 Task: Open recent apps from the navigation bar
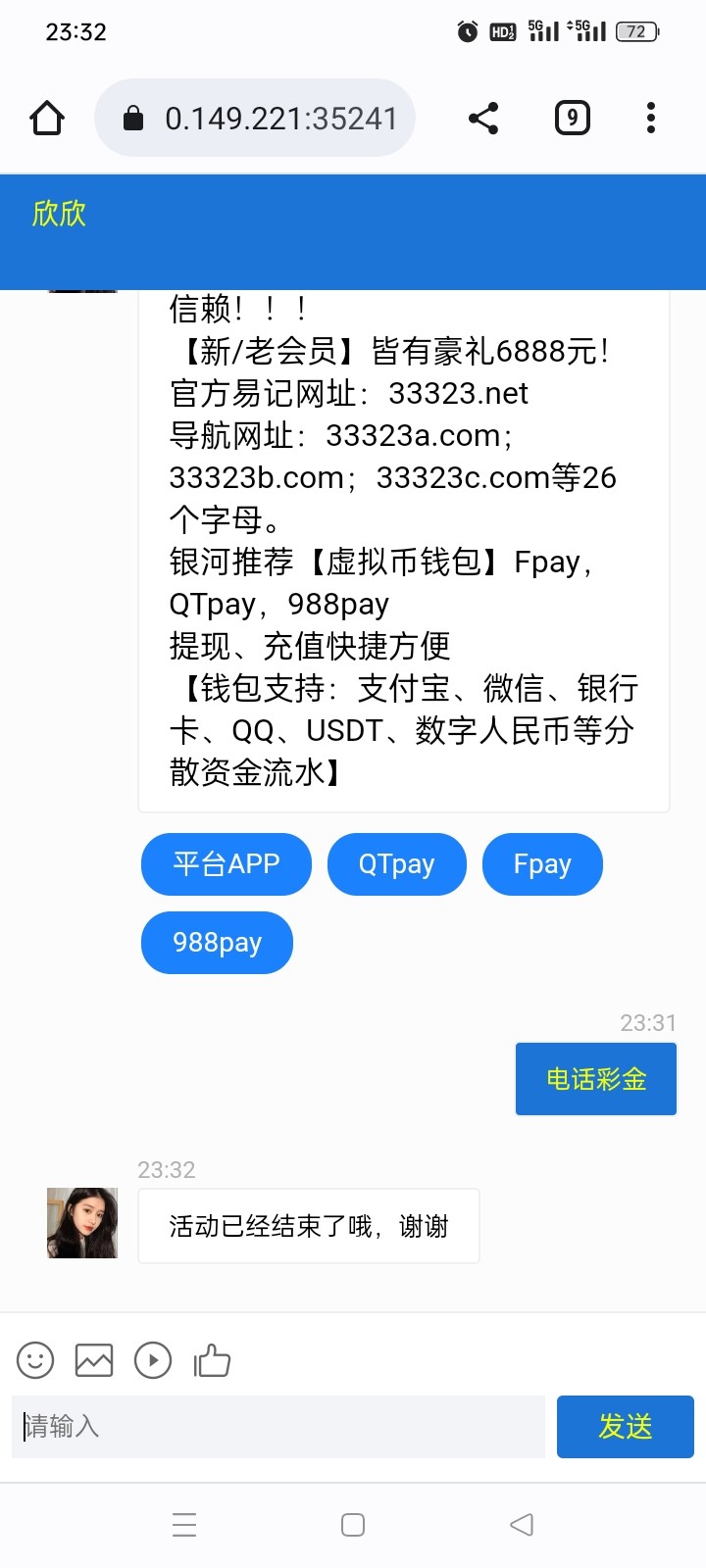pyautogui.click(x=184, y=1525)
